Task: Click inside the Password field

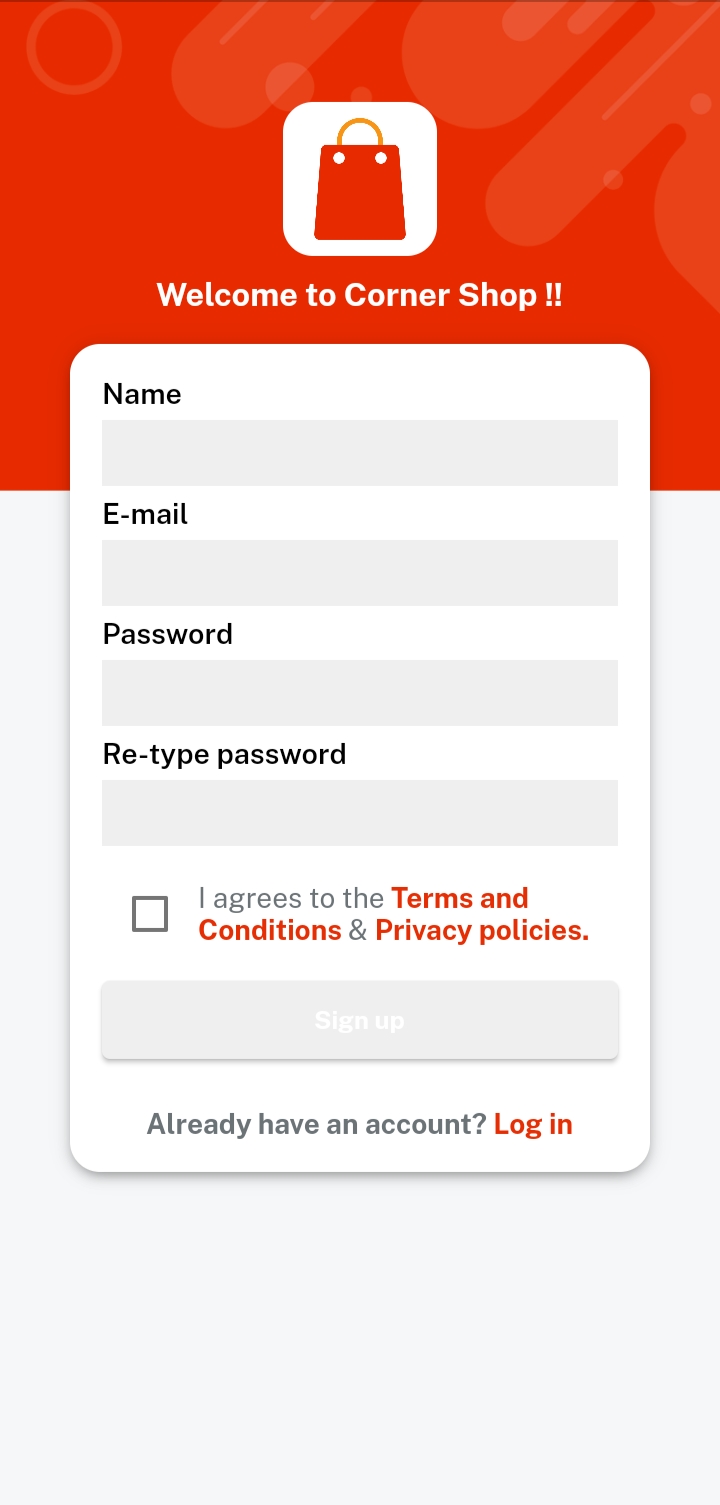Action: [360, 692]
